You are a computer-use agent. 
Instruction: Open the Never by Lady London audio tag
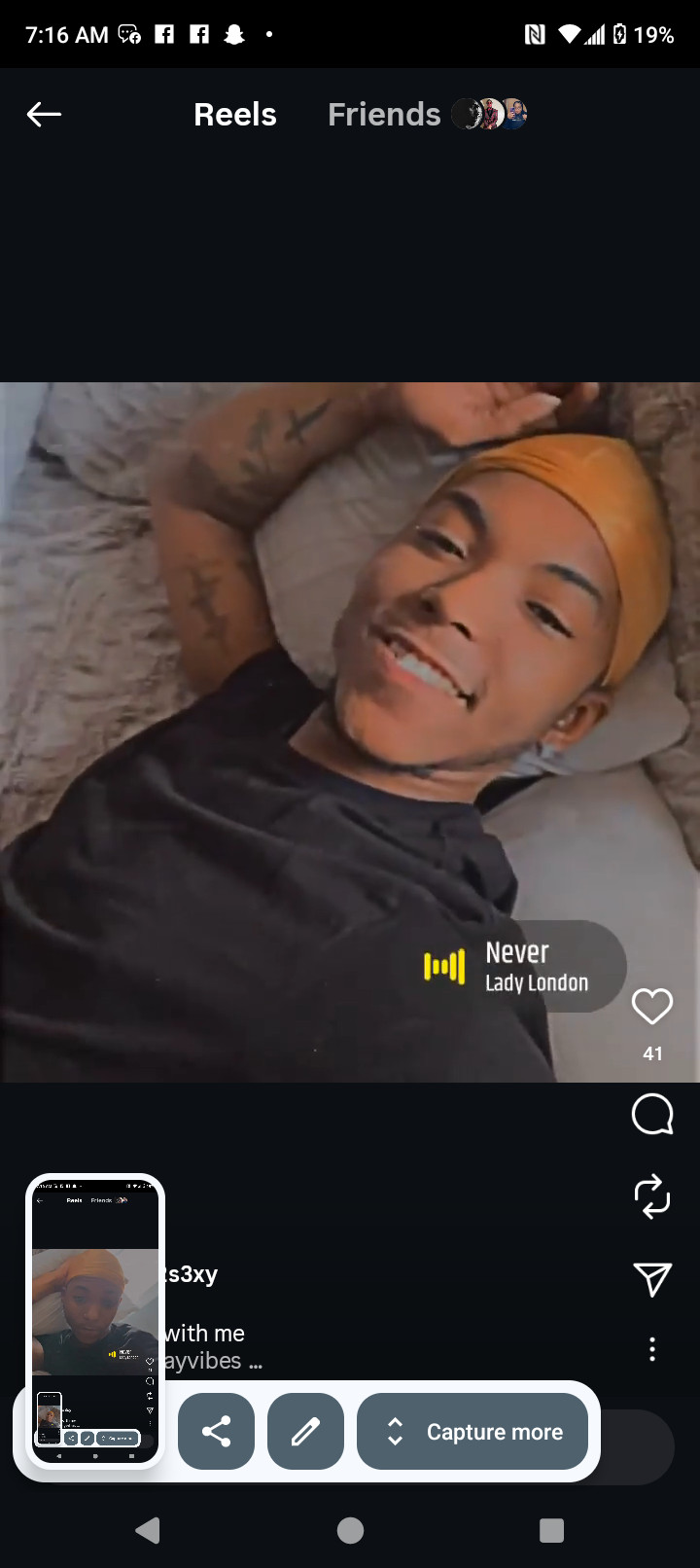tap(520, 967)
